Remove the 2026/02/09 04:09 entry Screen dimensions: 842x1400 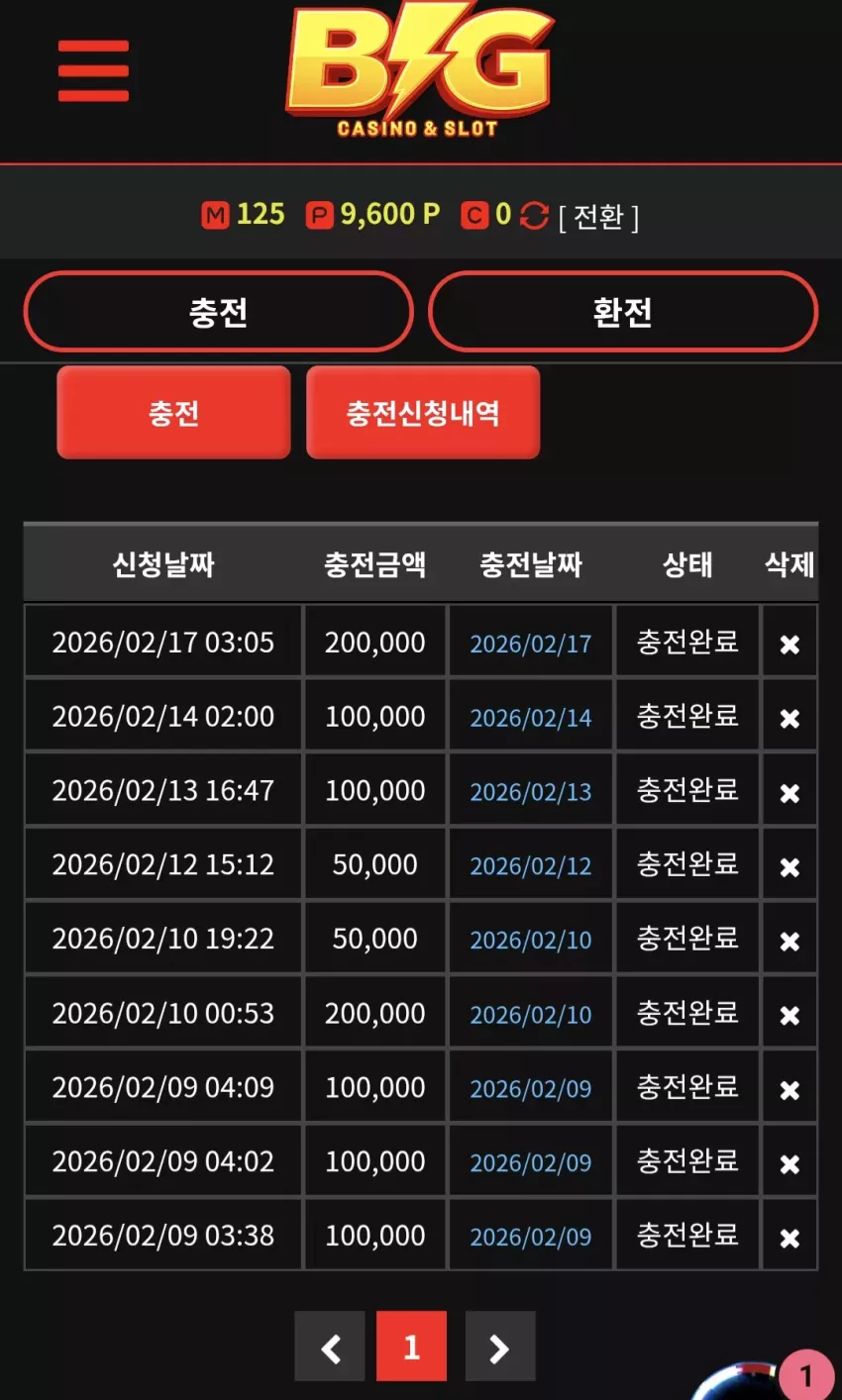pos(789,1090)
